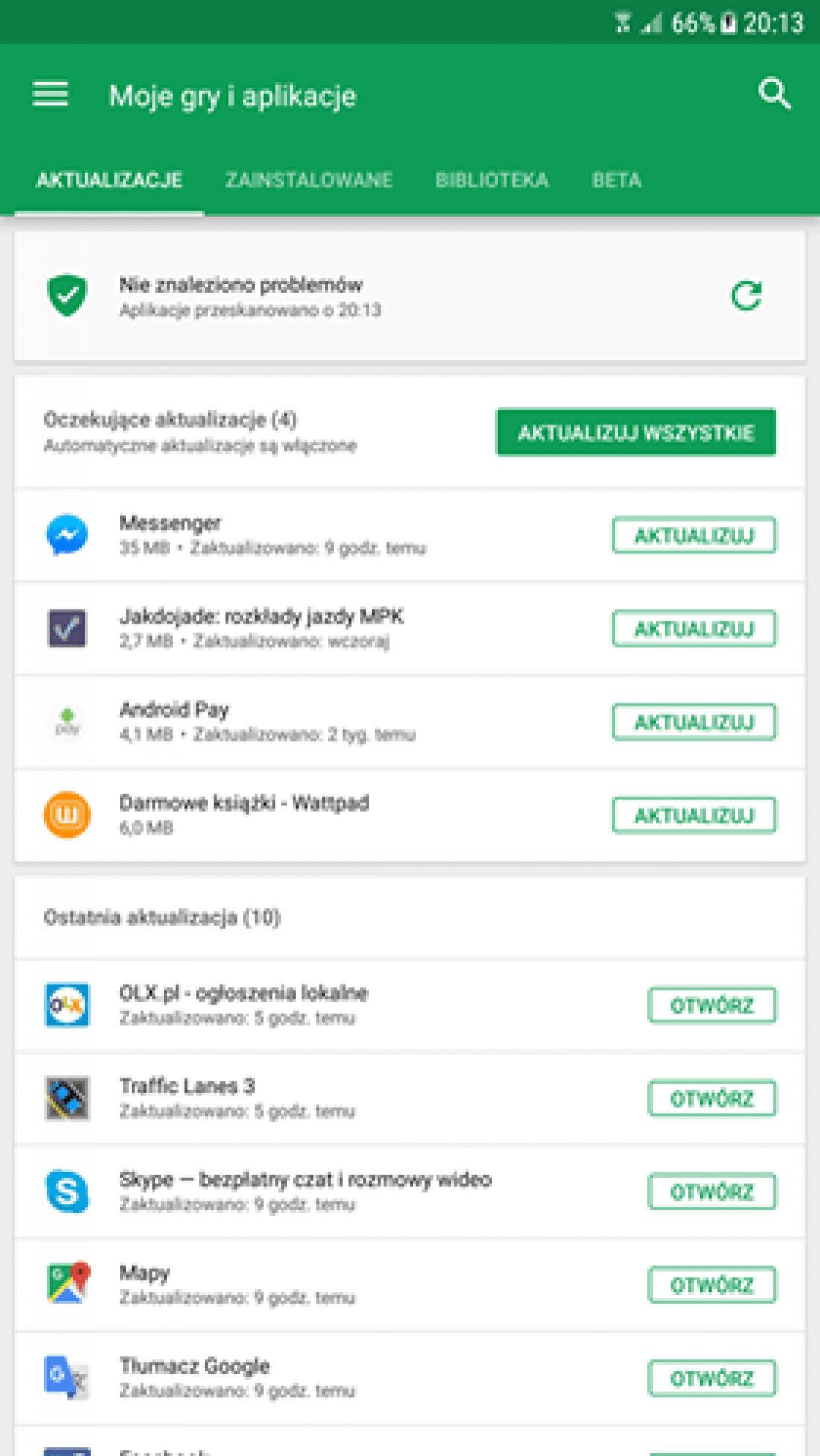Open search with the magnifier icon
820x1456 pixels.
[x=774, y=95]
